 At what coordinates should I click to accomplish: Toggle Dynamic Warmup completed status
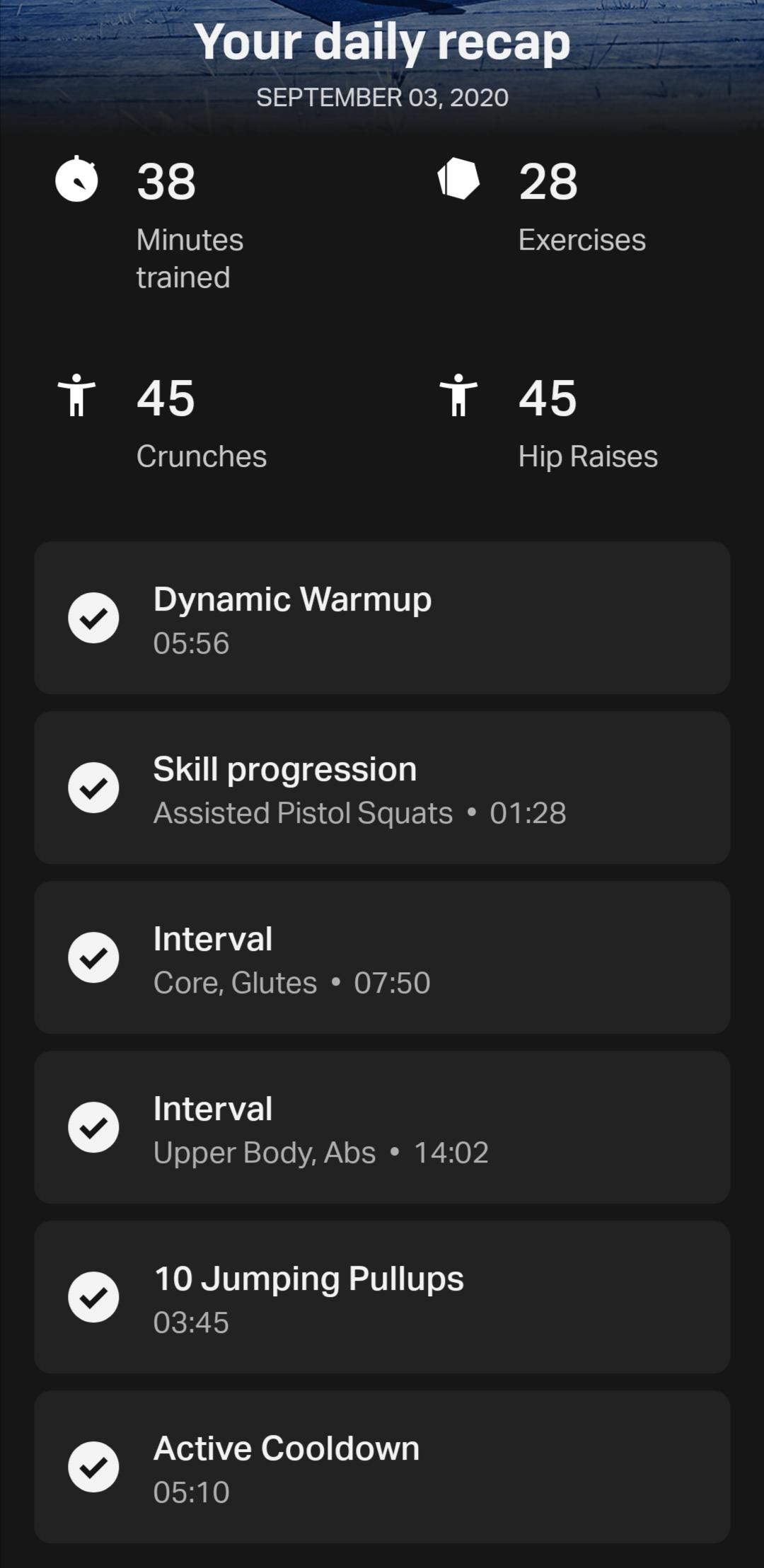[95, 618]
